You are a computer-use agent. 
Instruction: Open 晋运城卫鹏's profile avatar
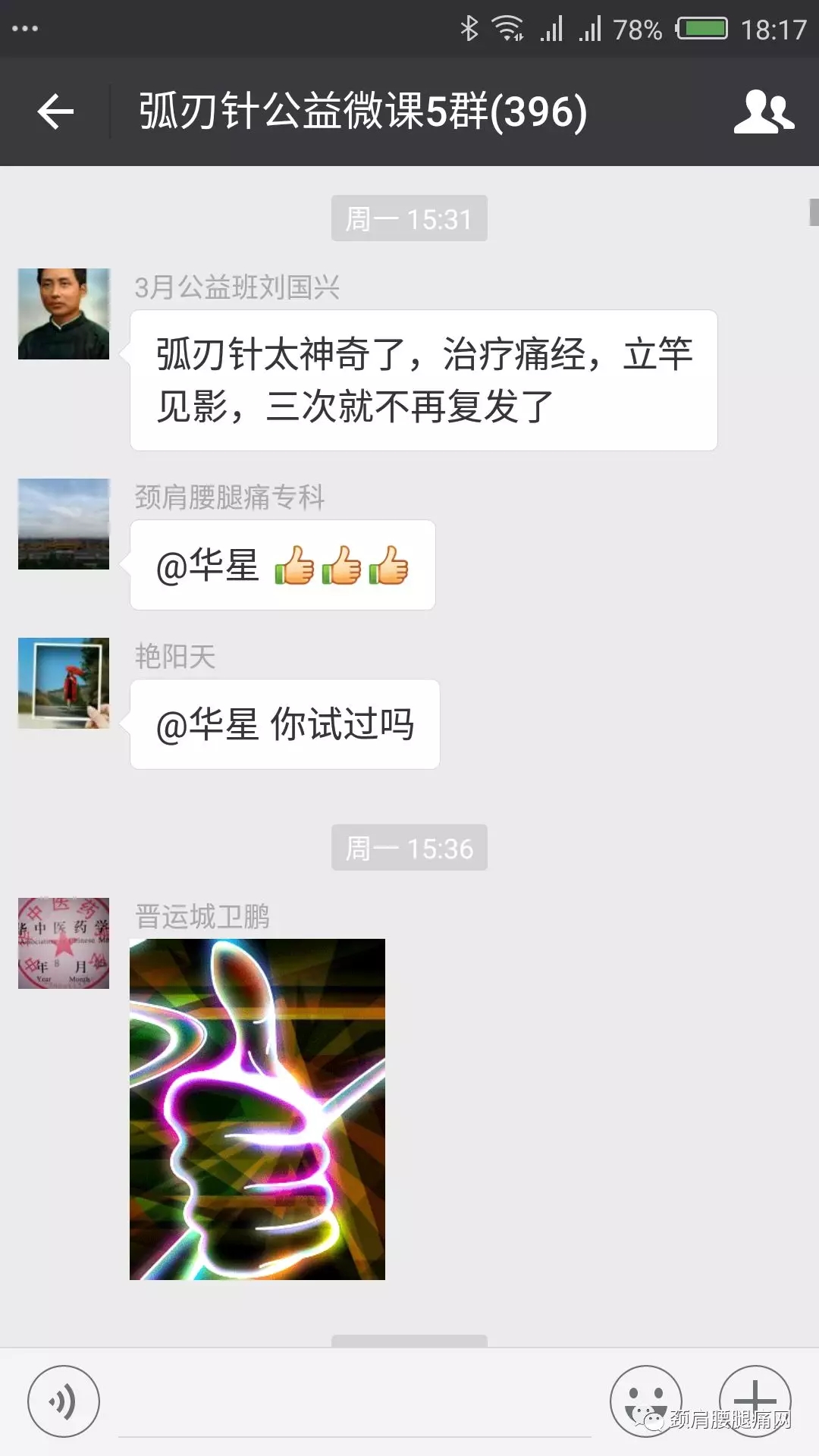coord(64,943)
